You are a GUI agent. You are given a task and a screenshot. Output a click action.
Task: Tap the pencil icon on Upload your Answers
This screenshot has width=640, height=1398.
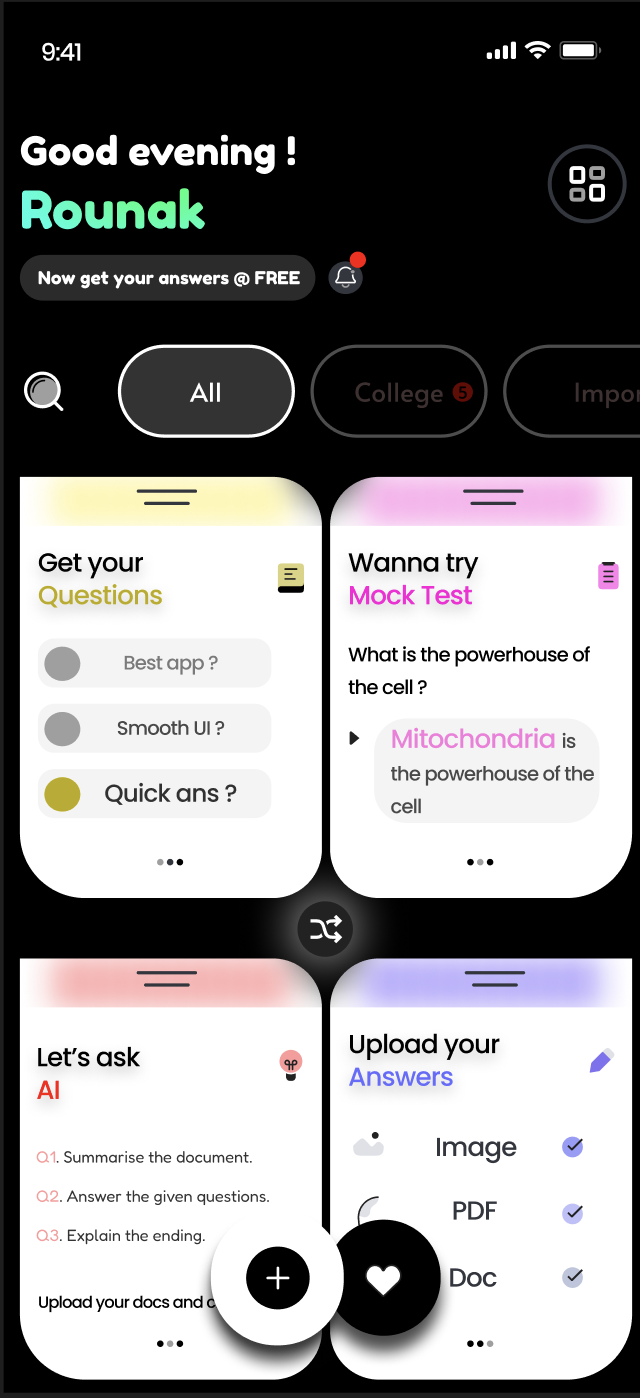click(601, 1061)
